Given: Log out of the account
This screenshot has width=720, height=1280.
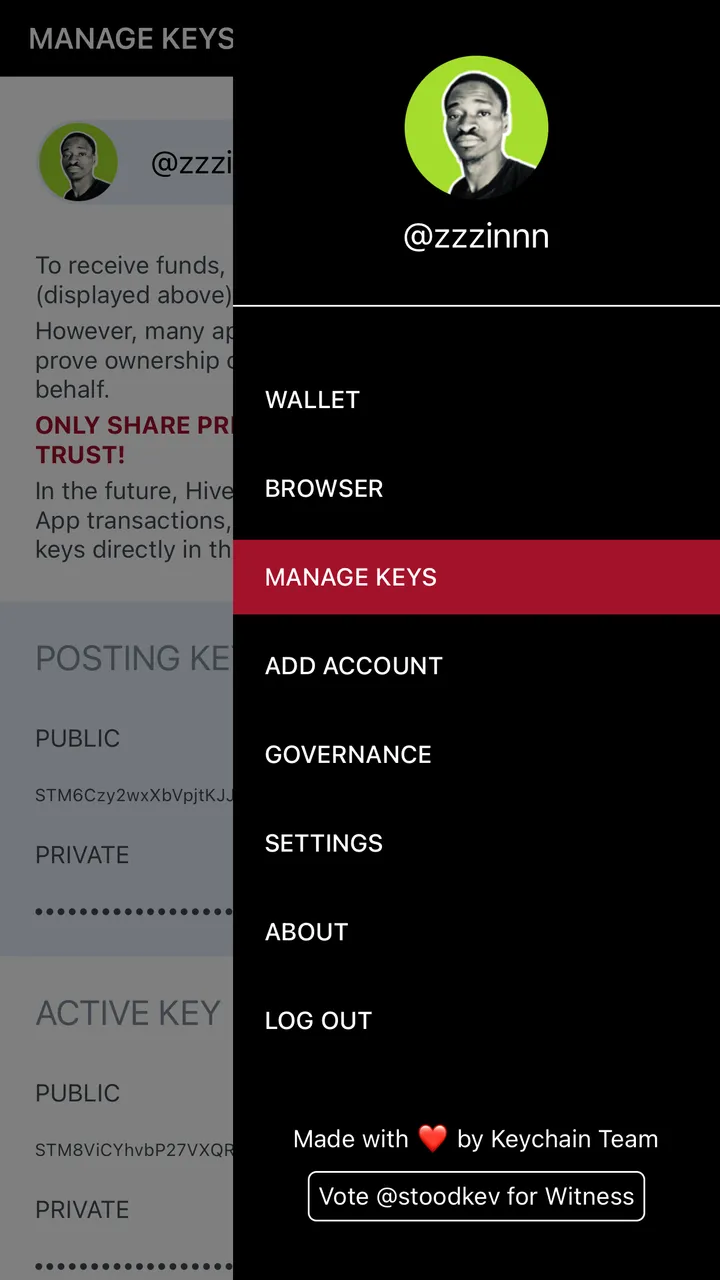Looking at the screenshot, I should click(318, 1021).
